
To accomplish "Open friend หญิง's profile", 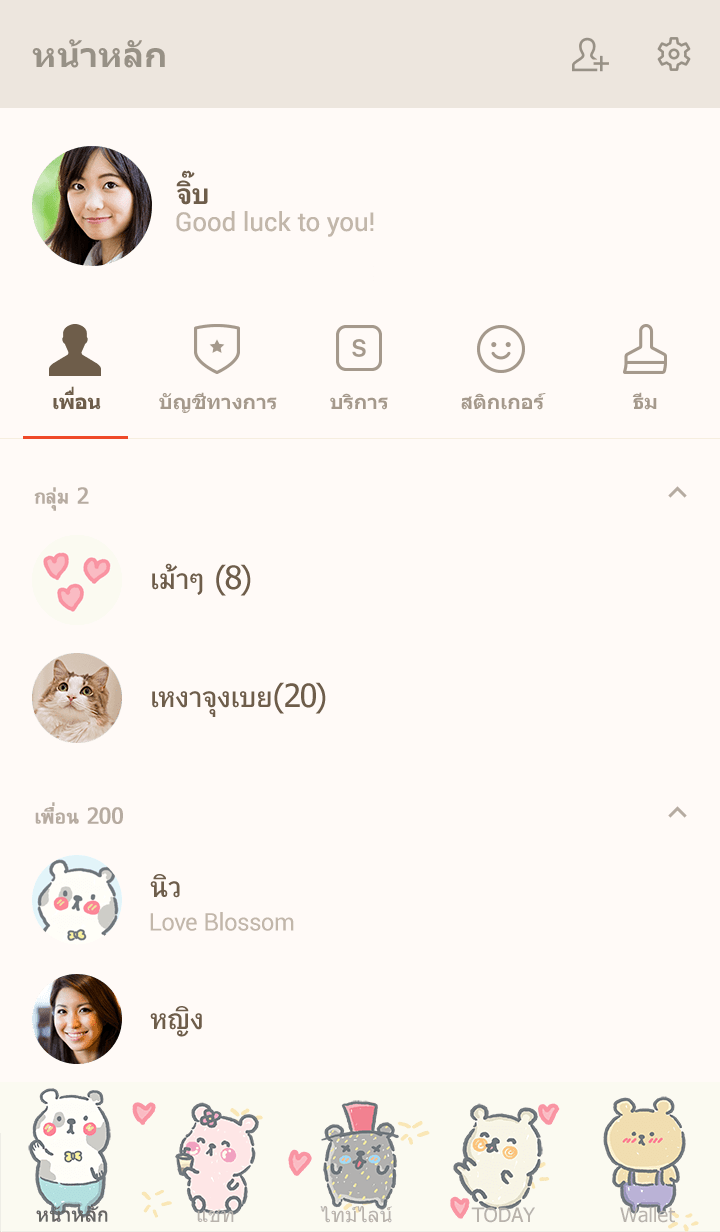I will click(176, 1020).
